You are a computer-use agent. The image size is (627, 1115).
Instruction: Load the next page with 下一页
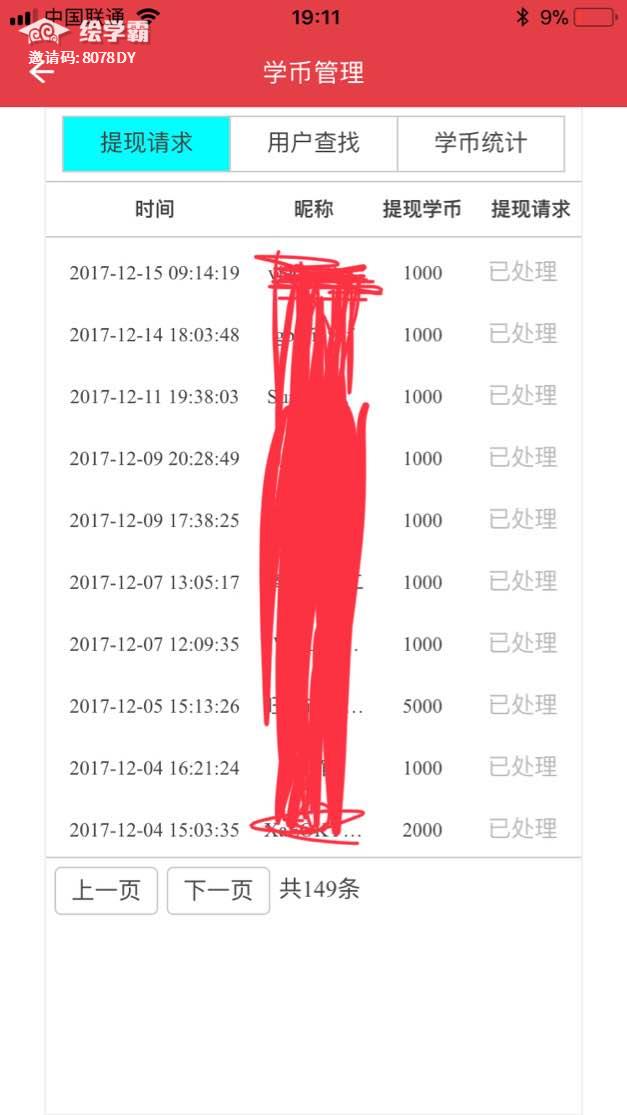[x=218, y=891]
